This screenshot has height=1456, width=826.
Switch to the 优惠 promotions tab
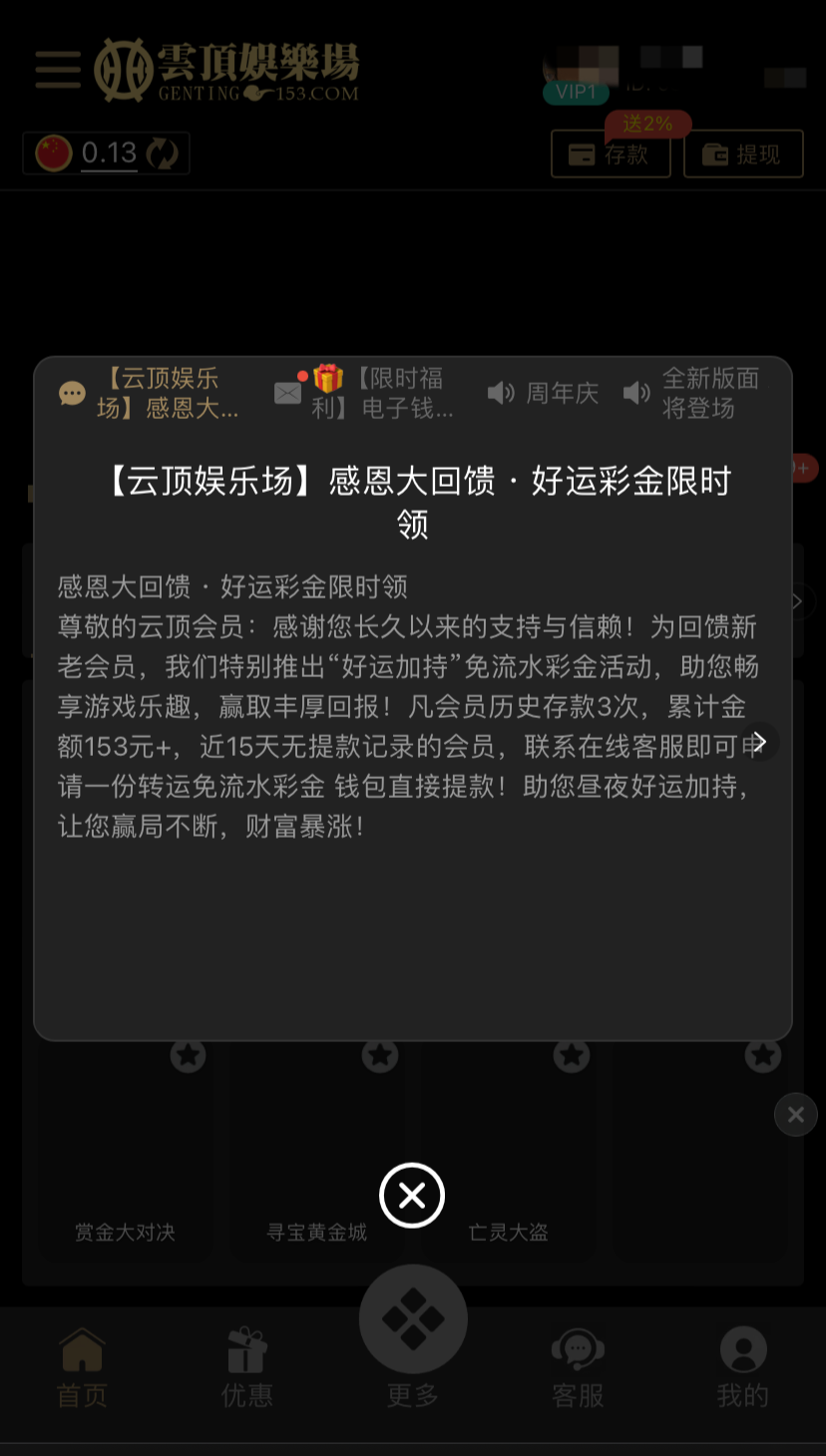point(246,1371)
